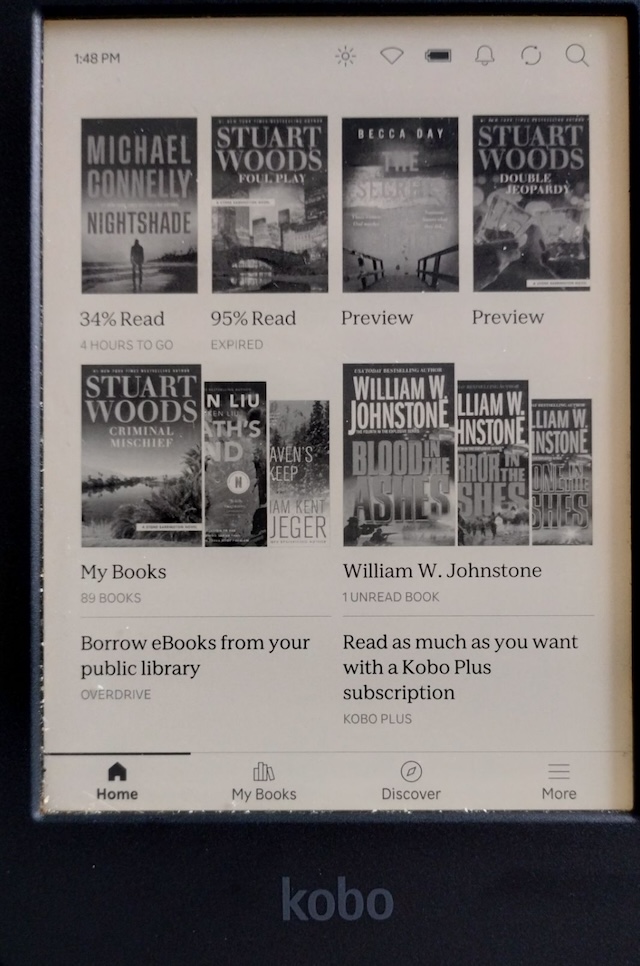Open Foul Play by Stuart Woods
The image size is (640, 966).
click(x=269, y=205)
